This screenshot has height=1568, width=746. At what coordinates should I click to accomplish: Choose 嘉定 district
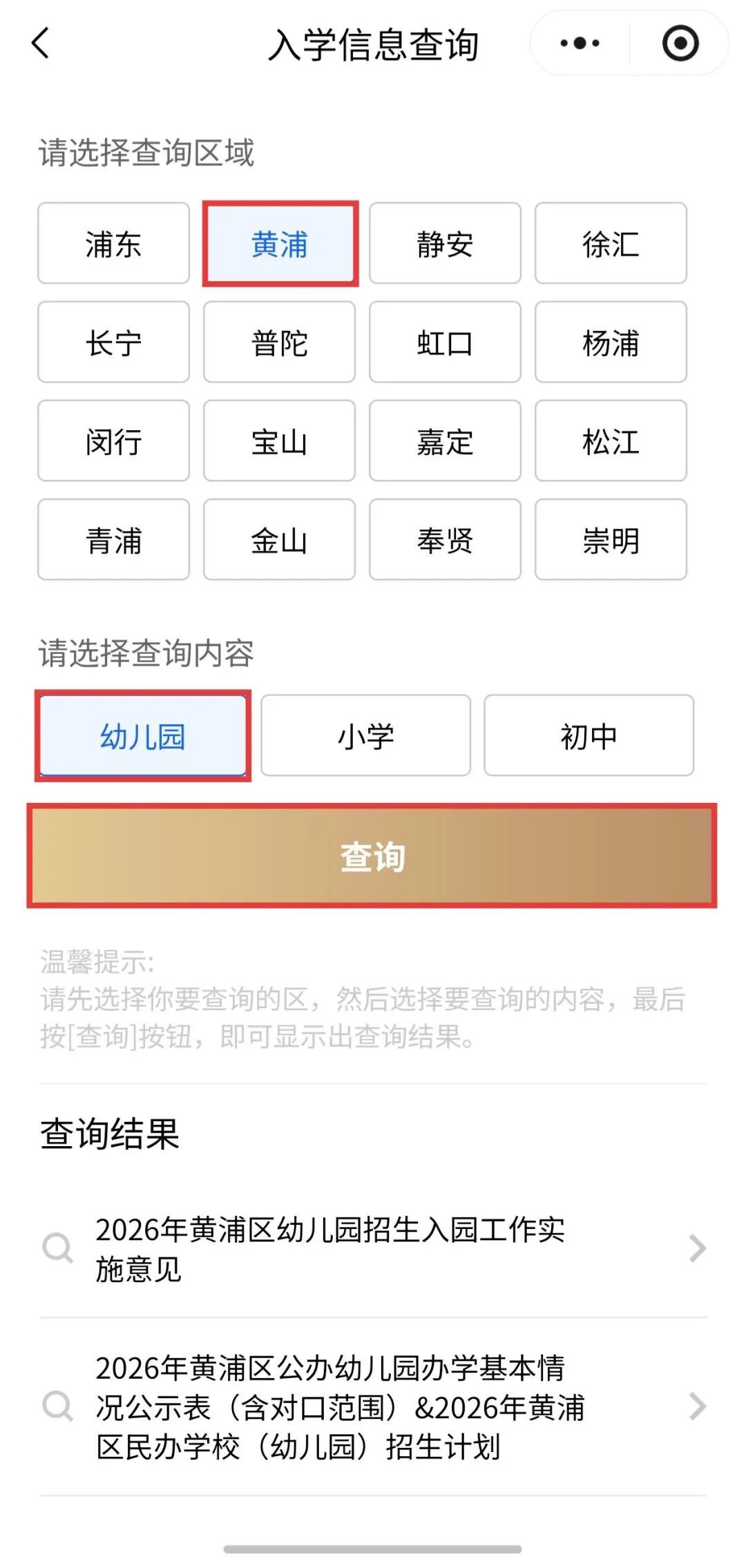445,441
